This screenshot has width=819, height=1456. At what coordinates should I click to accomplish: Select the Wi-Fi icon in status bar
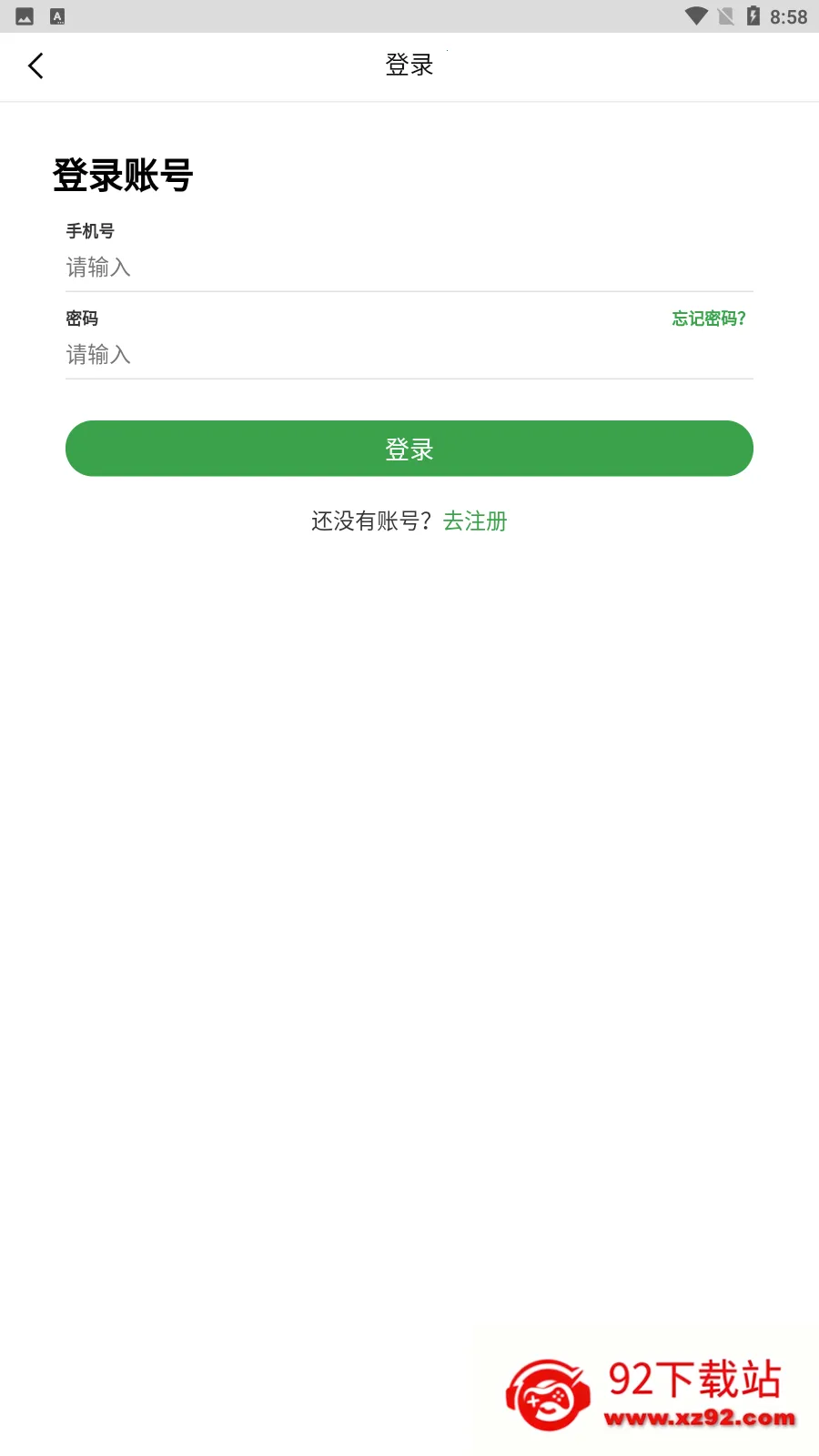[695, 15]
